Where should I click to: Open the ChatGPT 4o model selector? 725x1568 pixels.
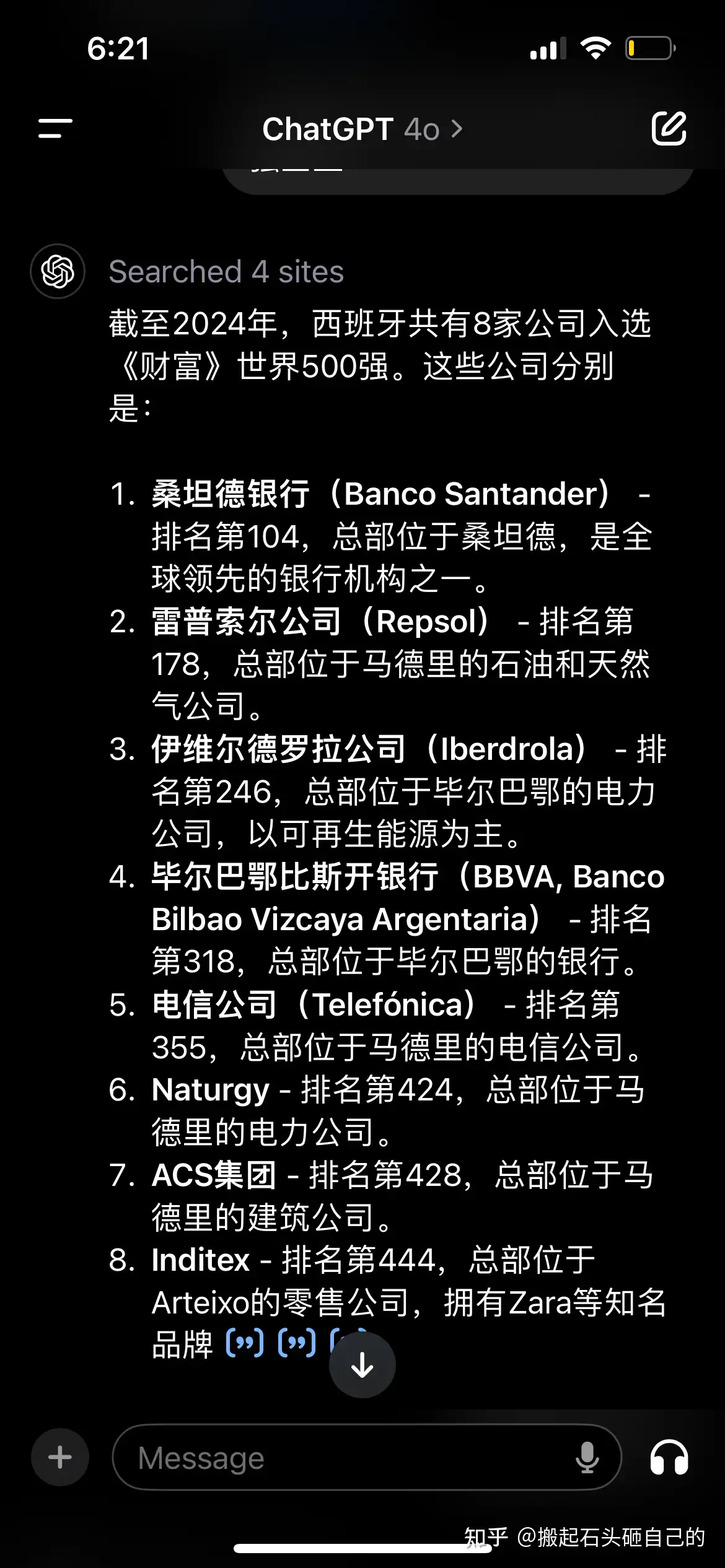point(362,129)
